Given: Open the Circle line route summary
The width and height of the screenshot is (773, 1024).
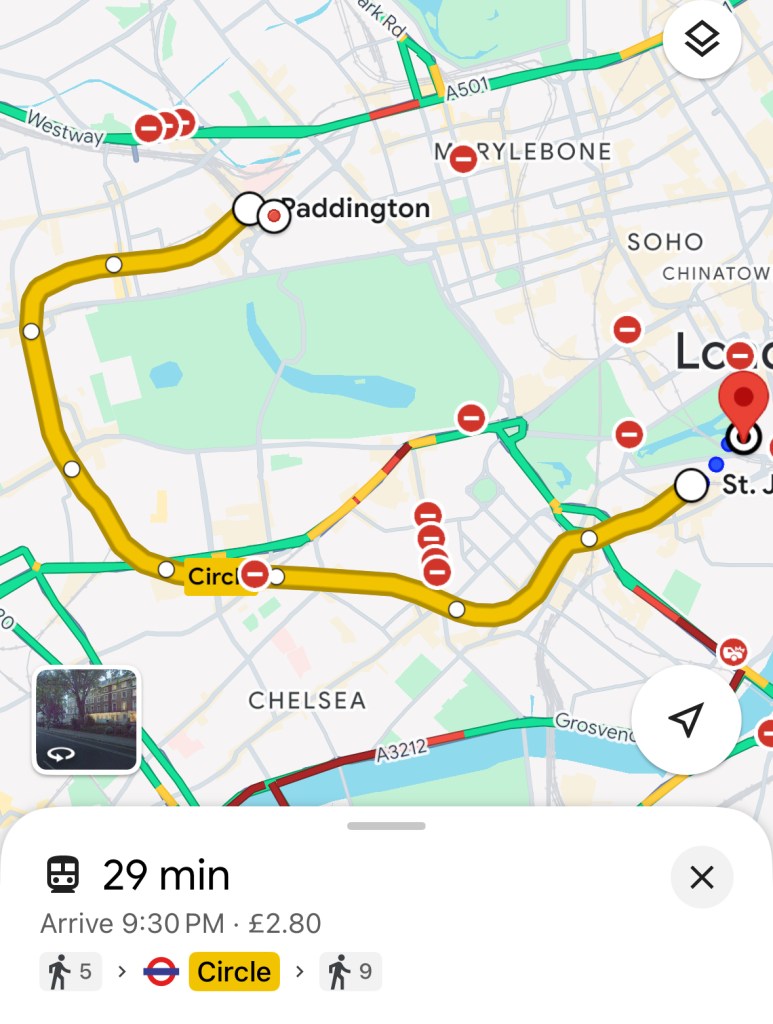Looking at the screenshot, I should pyautogui.click(x=234, y=971).
